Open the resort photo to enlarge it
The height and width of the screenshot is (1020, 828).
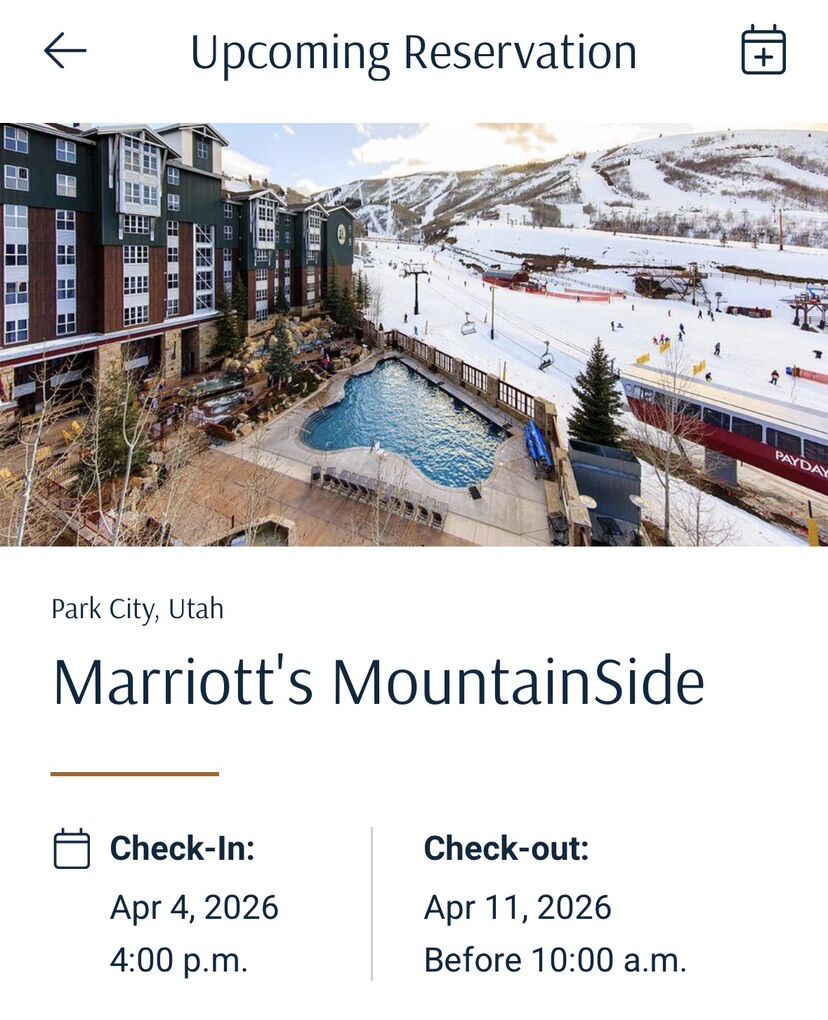pos(414,330)
